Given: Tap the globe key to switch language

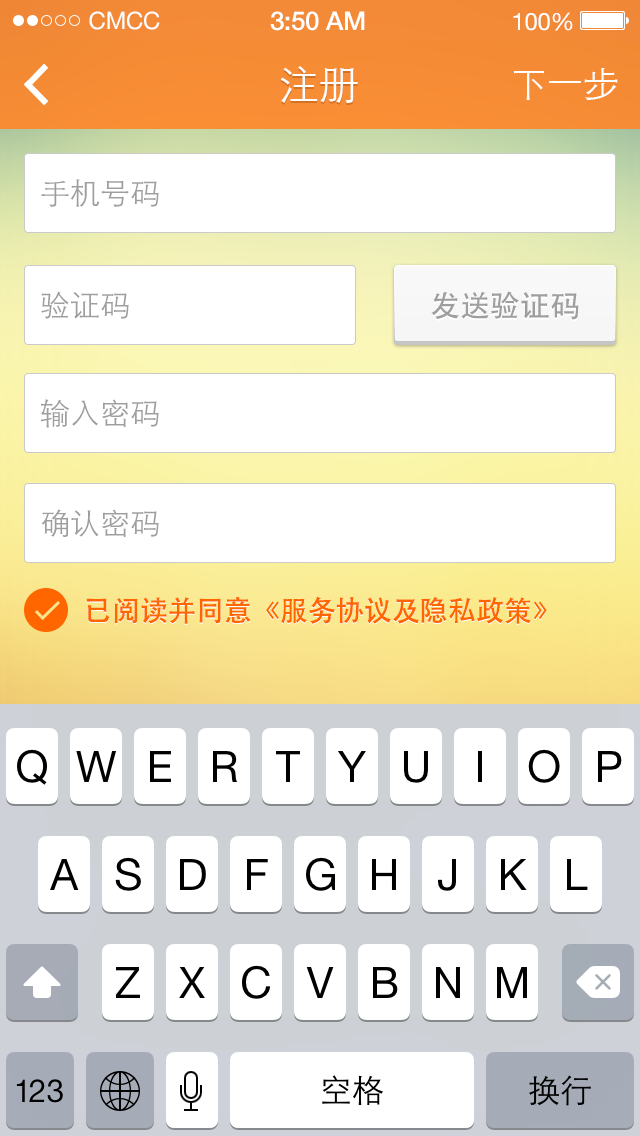Looking at the screenshot, I should coord(120,1090).
